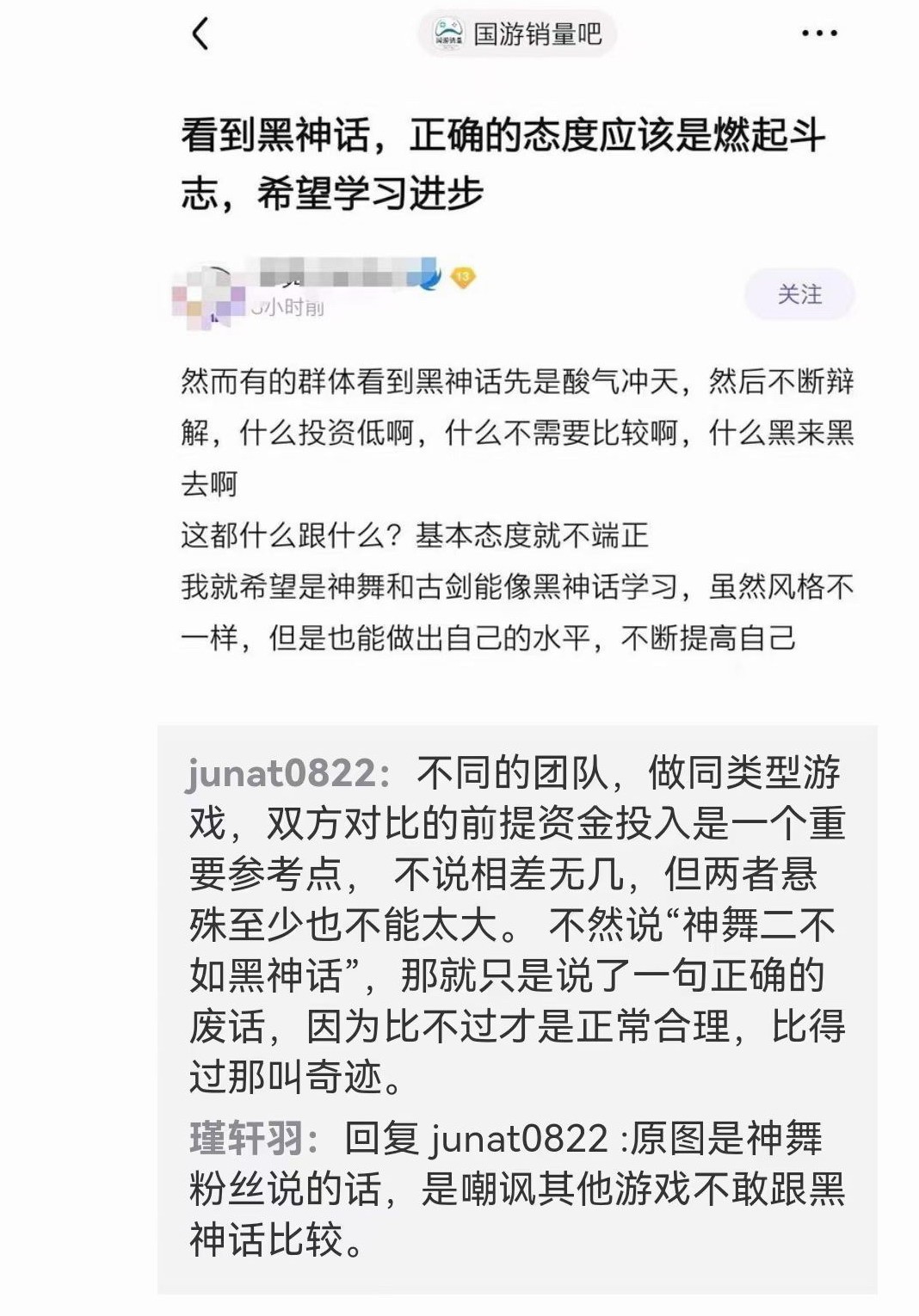Viewport: 919px width, 1316px height.
Task: View the attached comment screenshot image
Action: (517, 1008)
